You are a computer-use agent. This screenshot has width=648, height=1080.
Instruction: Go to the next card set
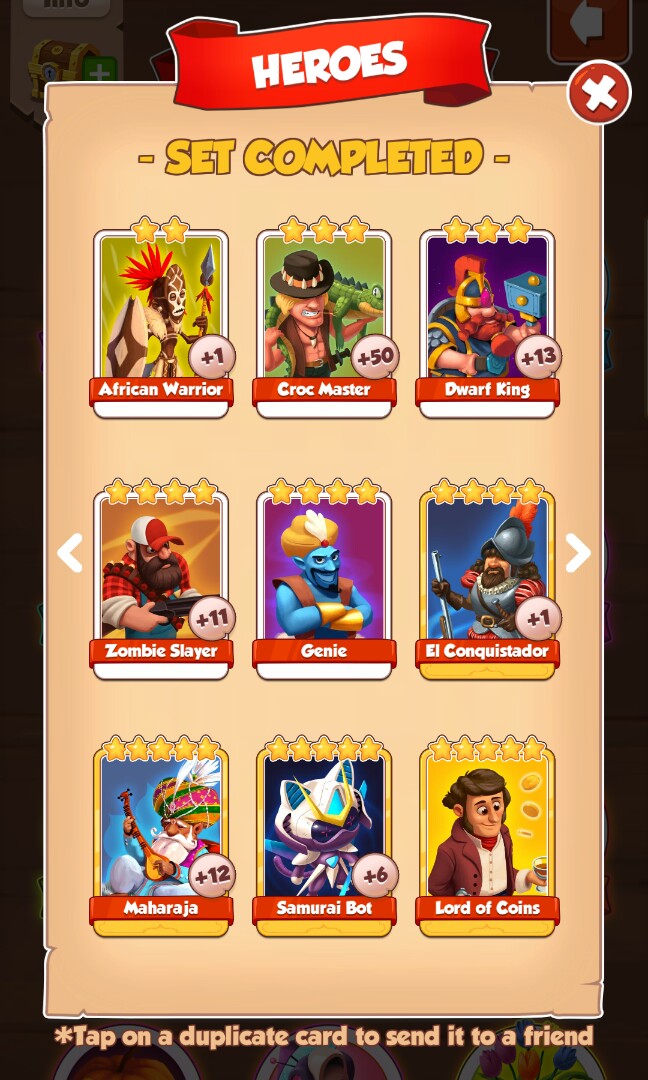coord(578,552)
